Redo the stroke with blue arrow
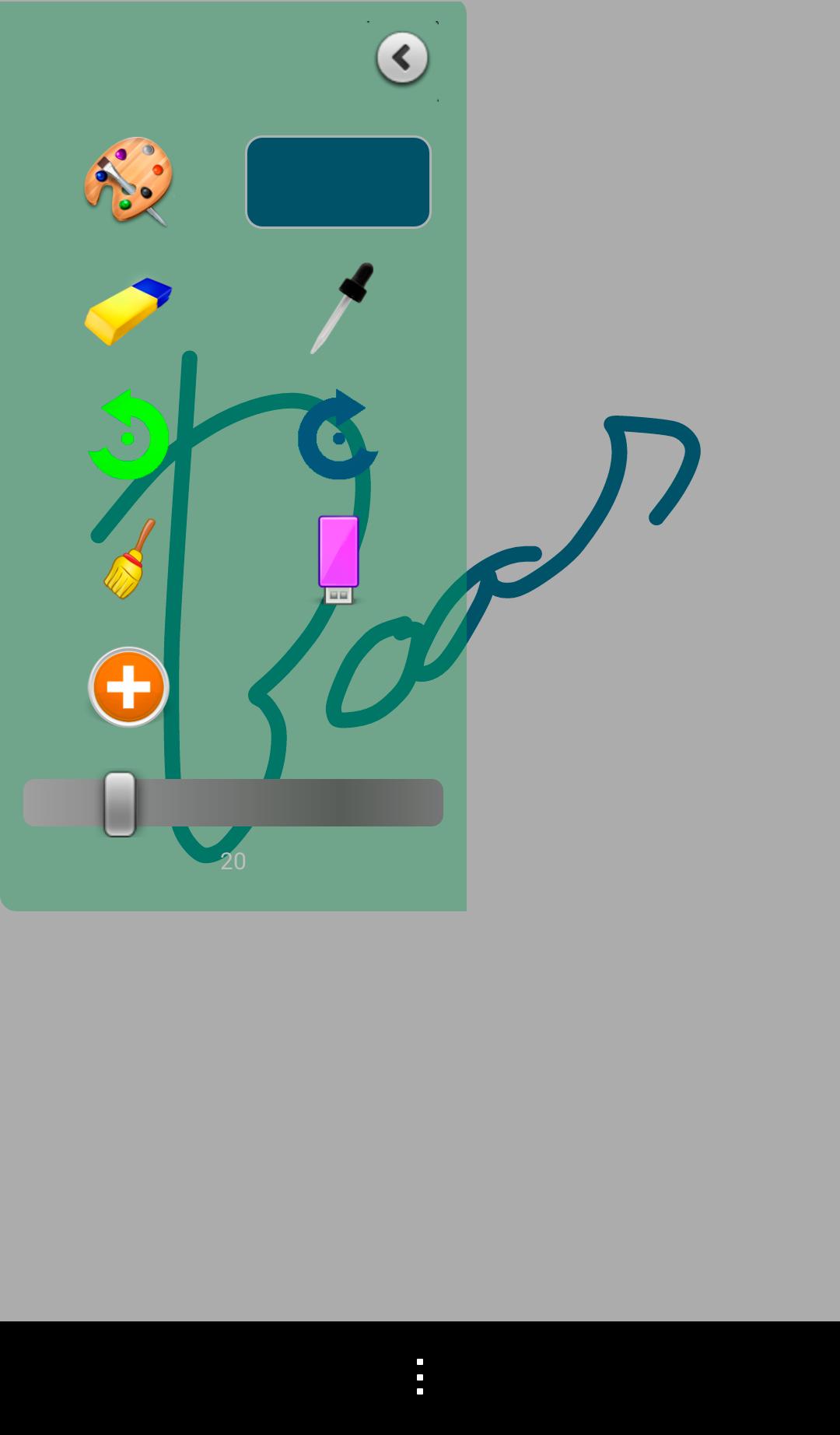840x1435 pixels. pyautogui.click(x=338, y=437)
